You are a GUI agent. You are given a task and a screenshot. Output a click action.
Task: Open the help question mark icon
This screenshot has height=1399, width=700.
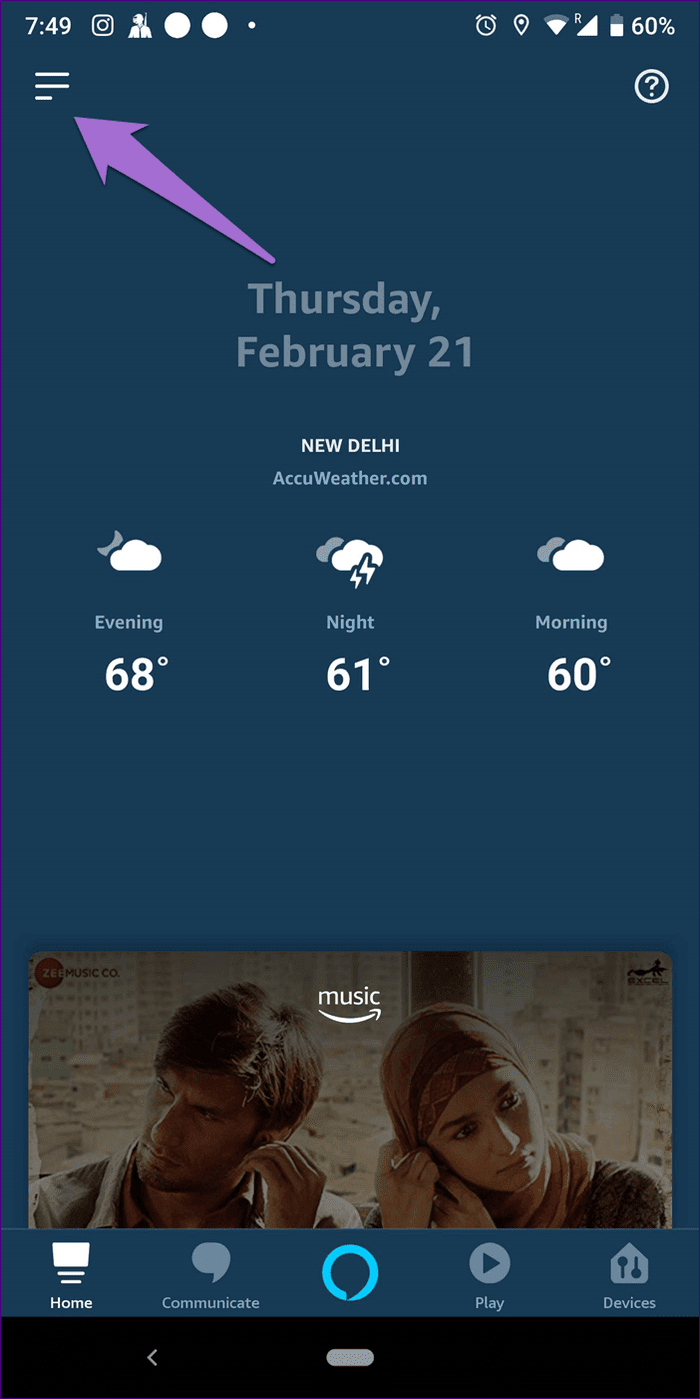651,88
